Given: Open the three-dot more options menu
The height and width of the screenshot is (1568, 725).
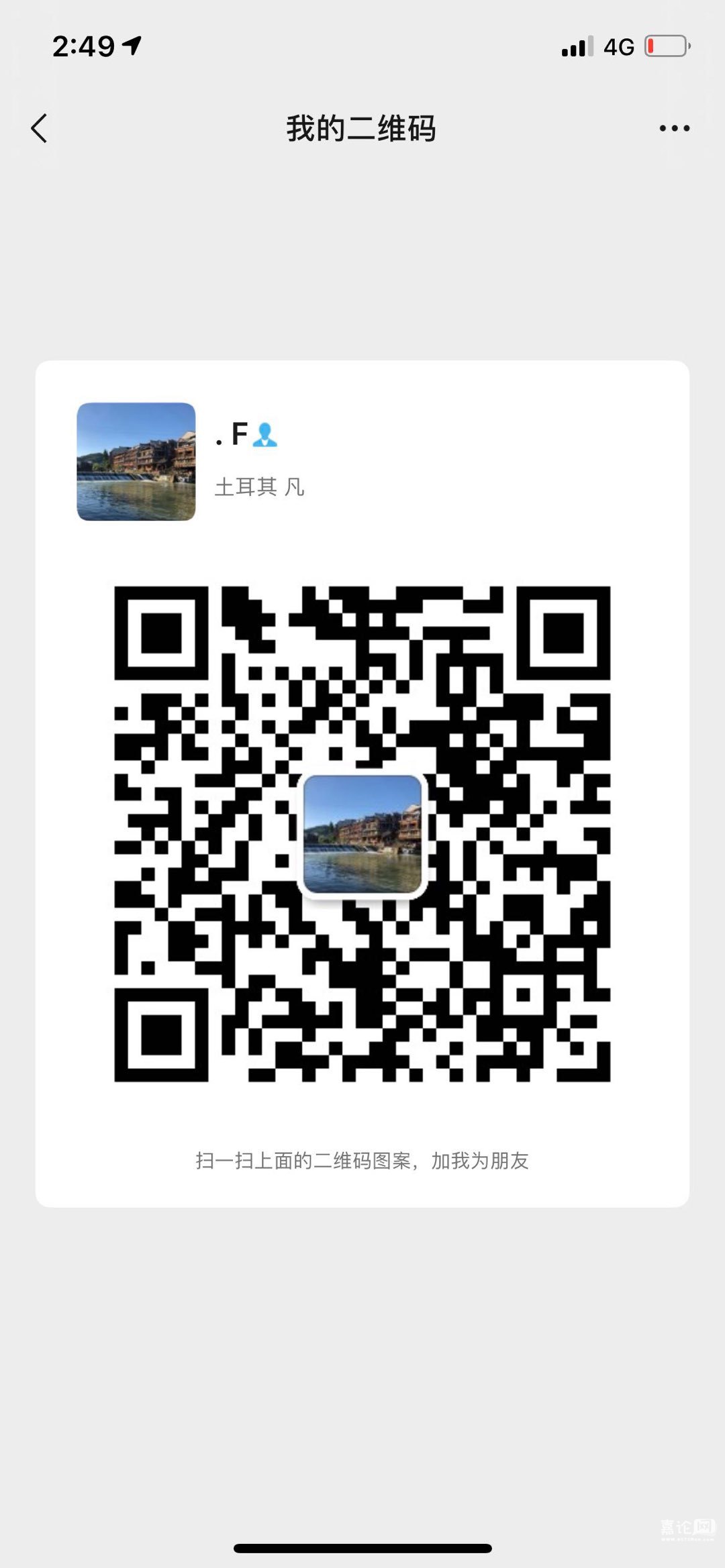Looking at the screenshot, I should (x=674, y=128).
